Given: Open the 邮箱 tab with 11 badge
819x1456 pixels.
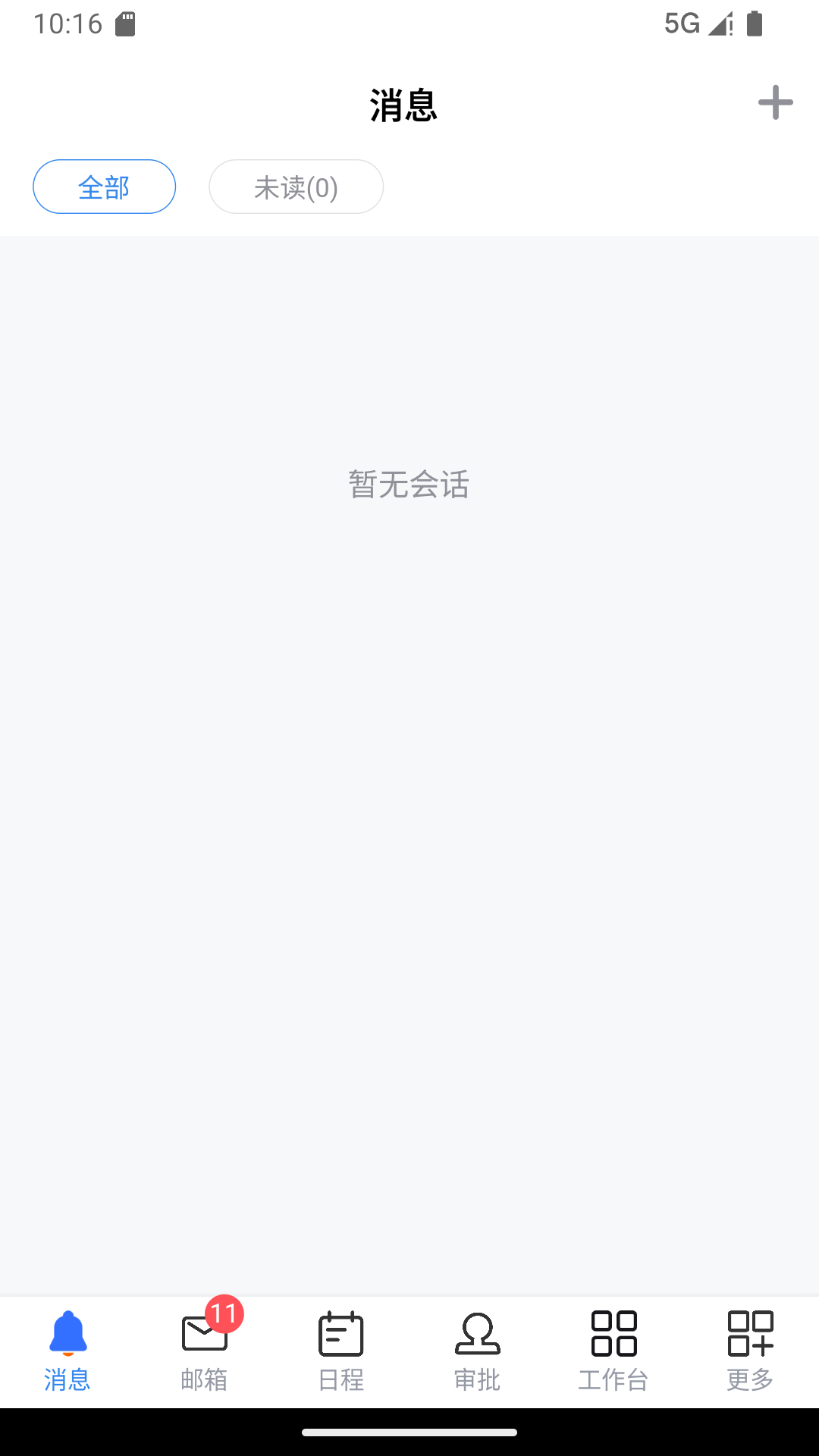Looking at the screenshot, I should pyautogui.click(x=205, y=1352).
